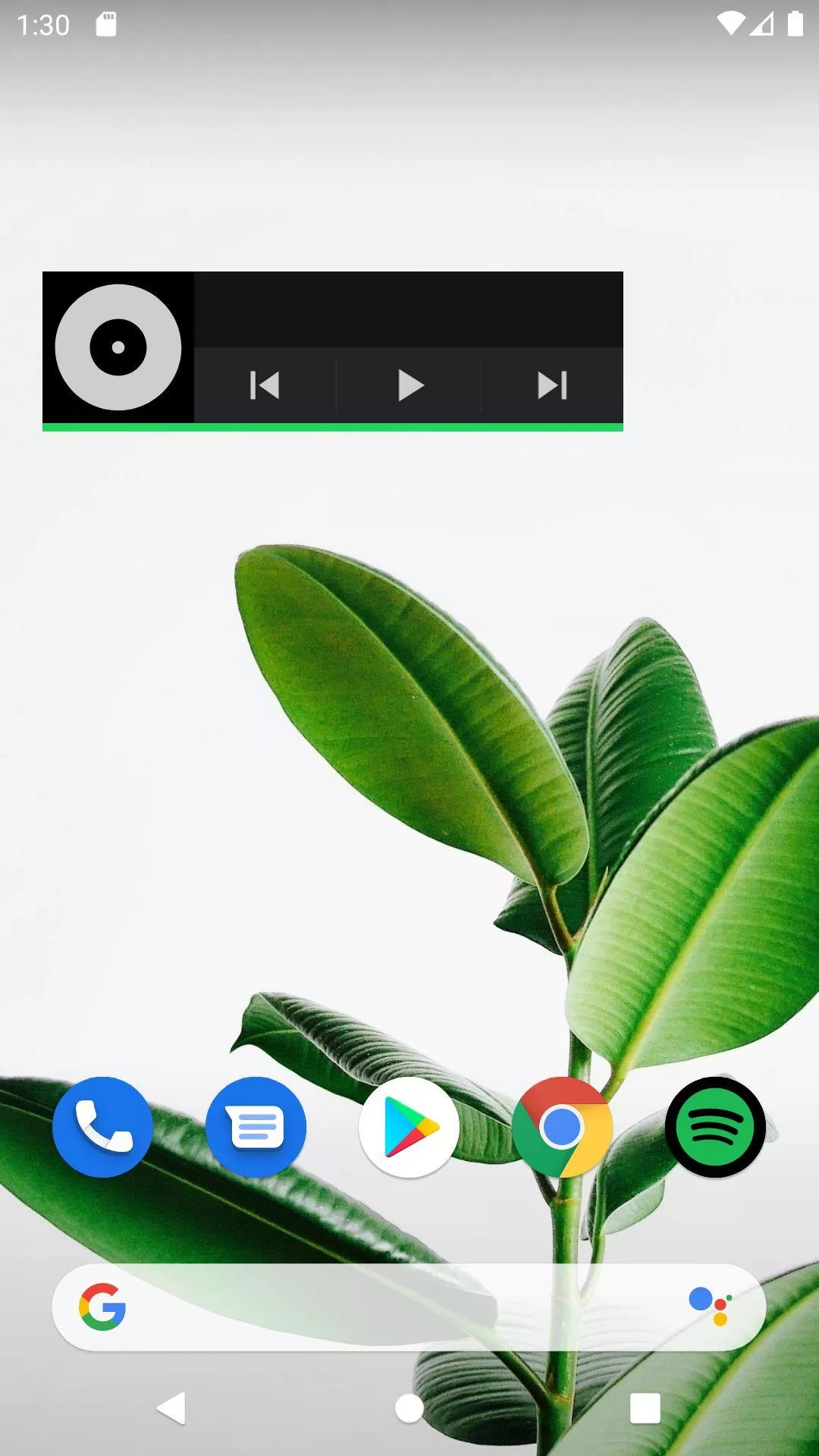Go back using navigation bar
The image size is (819, 1456).
(x=172, y=1408)
